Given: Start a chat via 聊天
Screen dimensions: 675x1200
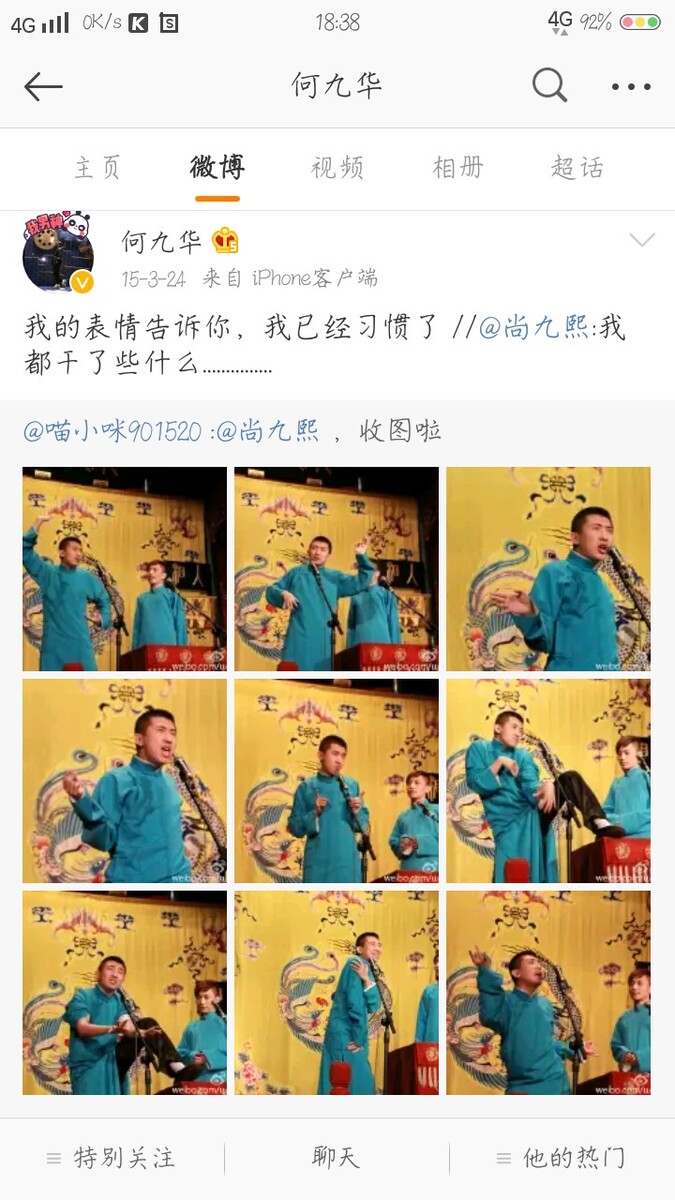Looking at the screenshot, I should (x=336, y=1158).
